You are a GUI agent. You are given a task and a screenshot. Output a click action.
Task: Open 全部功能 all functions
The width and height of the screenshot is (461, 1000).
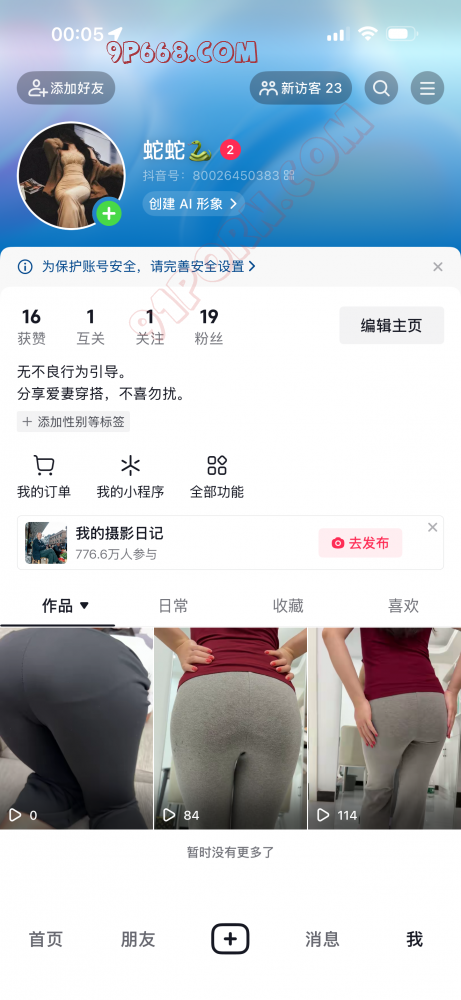pos(217,477)
